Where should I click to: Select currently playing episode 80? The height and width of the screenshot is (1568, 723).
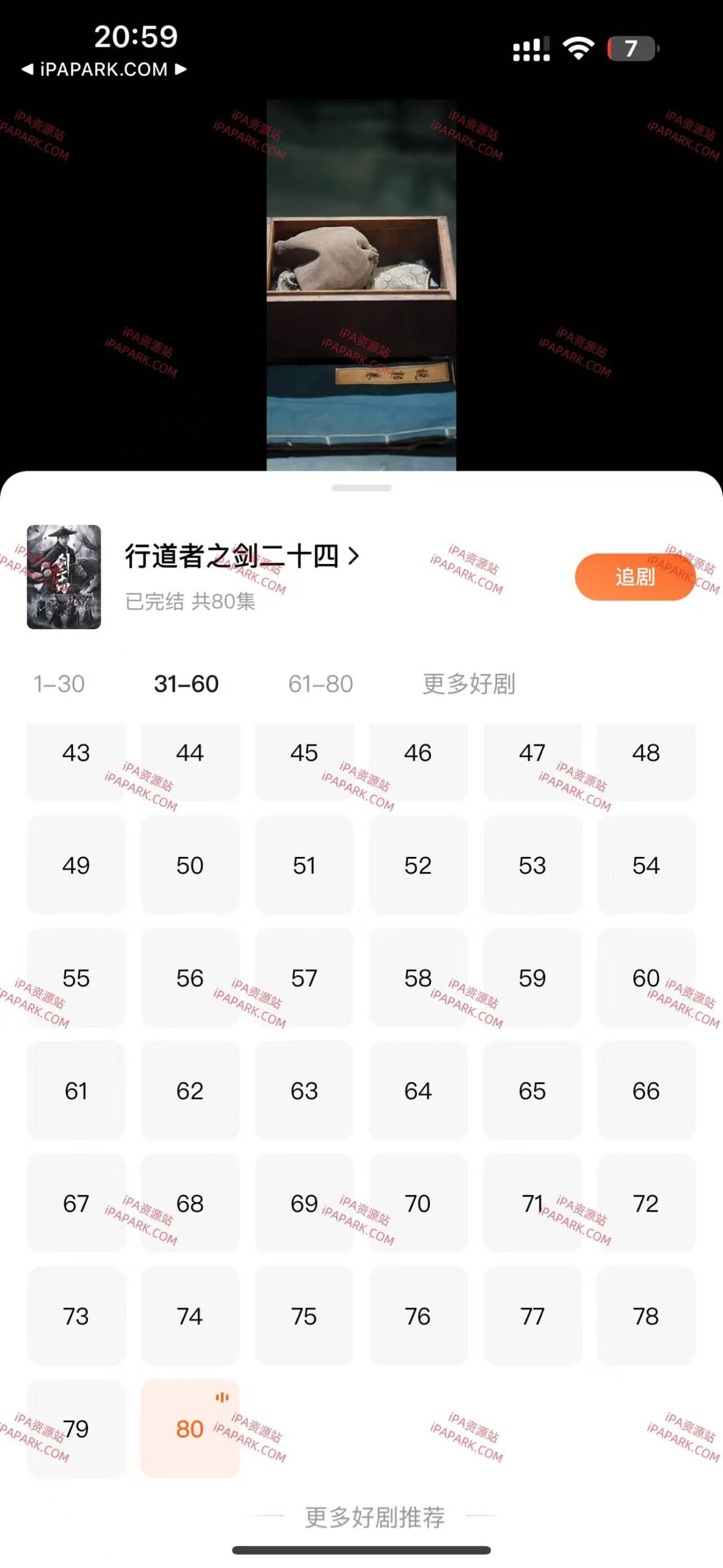[190, 1430]
